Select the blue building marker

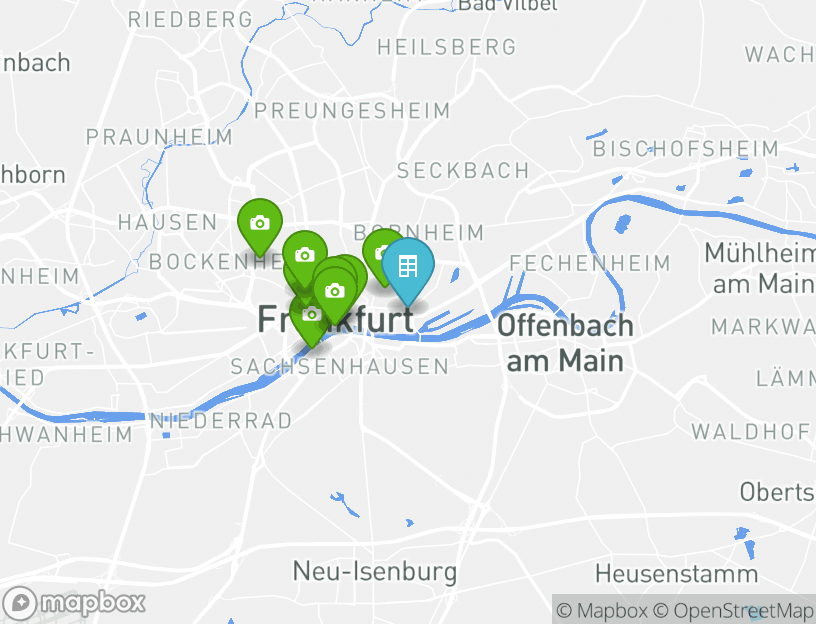[407, 267]
